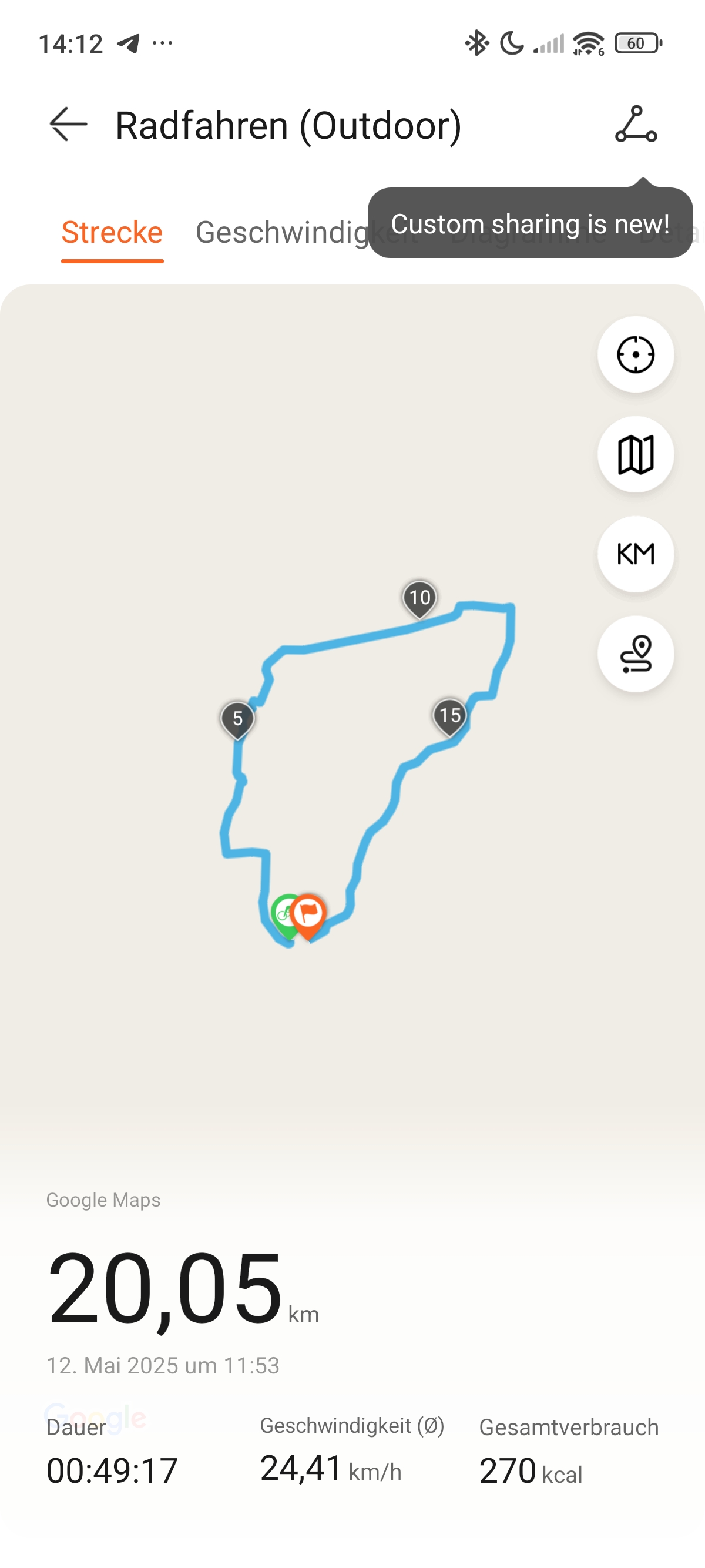This screenshot has height=1568, width=705.
Task: Recenter the map on the route
Action: point(636,354)
